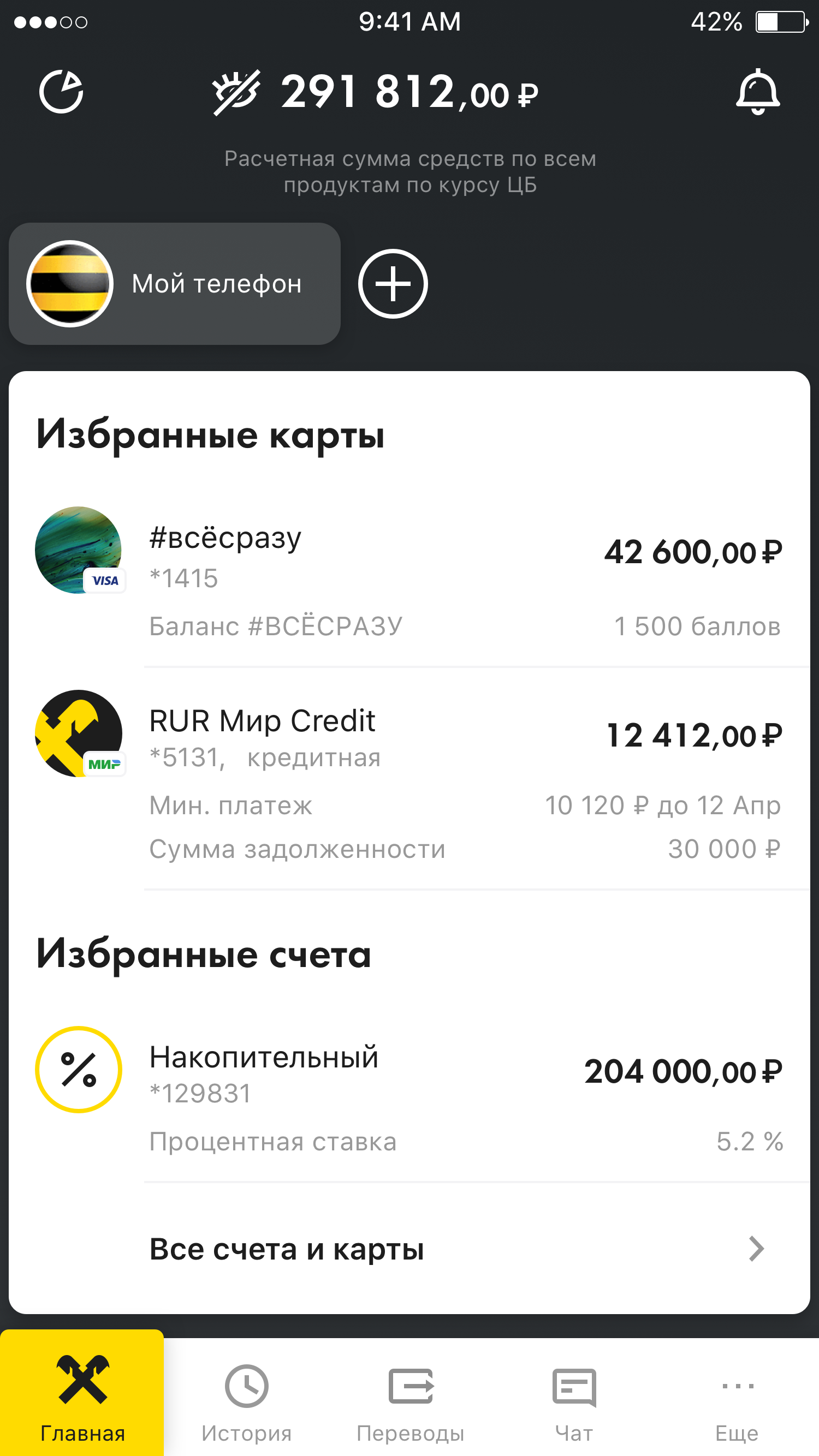The height and width of the screenshot is (1456, 819).
Task: Add a new quick payment shortcut
Action: pyautogui.click(x=393, y=284)
